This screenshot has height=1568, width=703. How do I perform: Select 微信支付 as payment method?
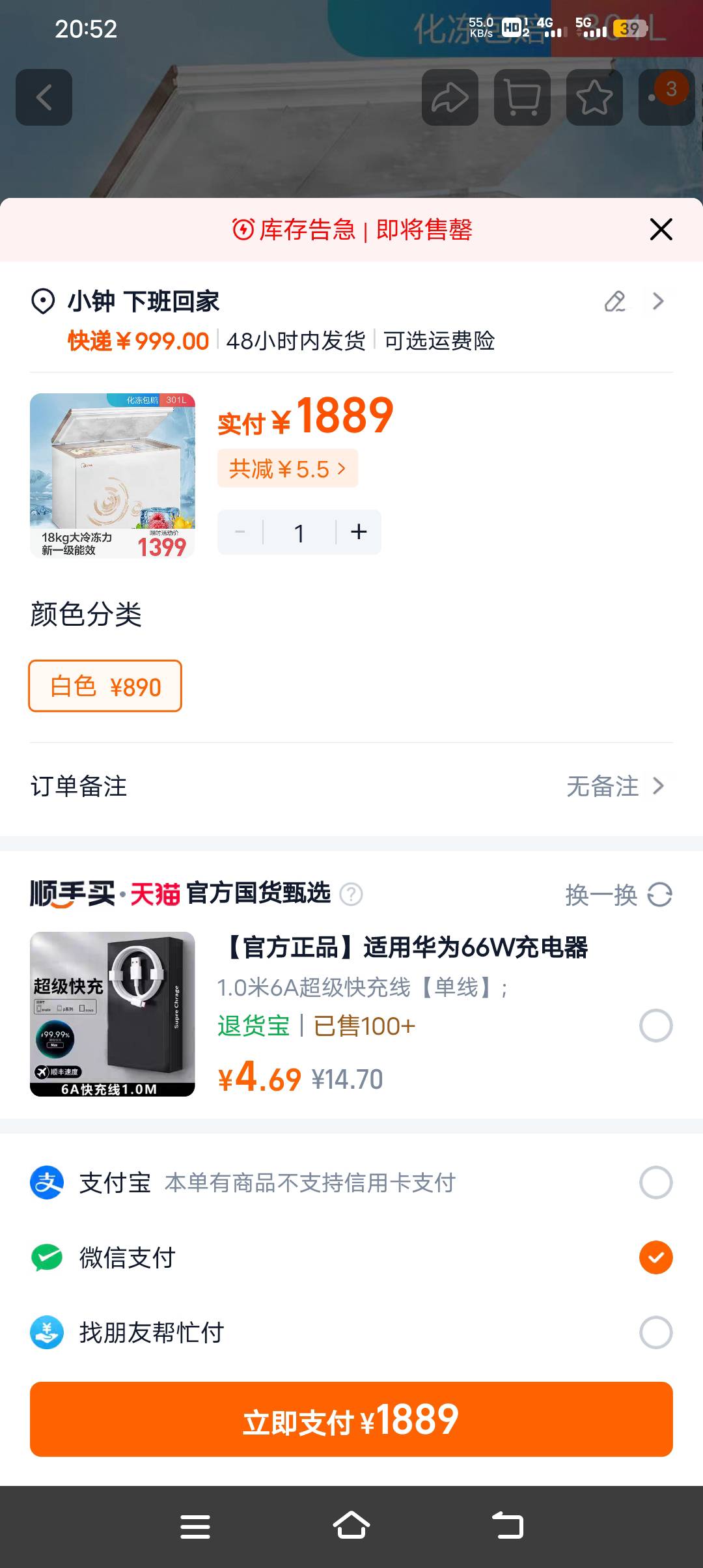point(655,1257)
